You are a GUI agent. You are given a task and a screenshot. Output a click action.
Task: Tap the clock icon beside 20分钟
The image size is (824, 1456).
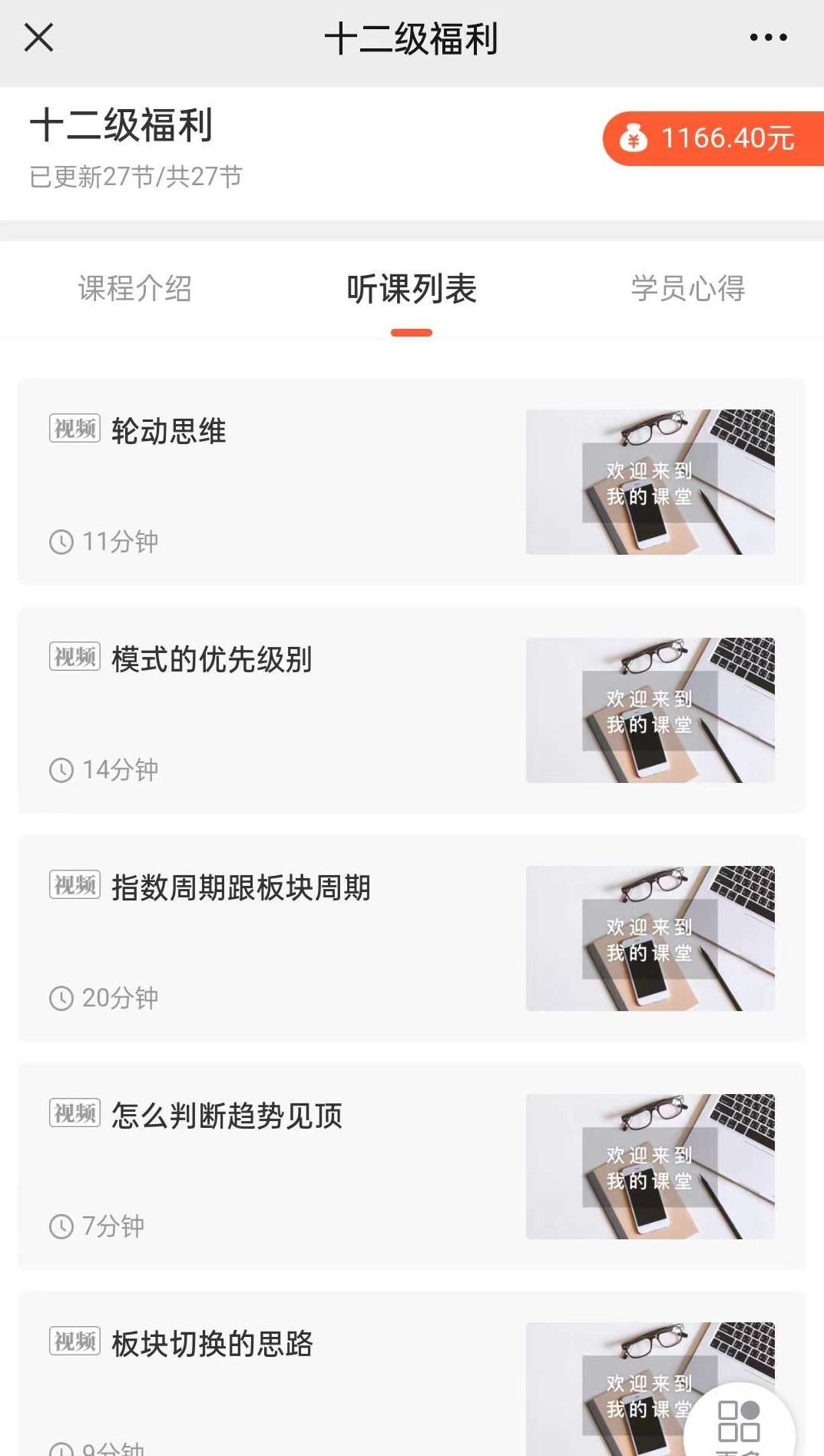tap(62, 1000)
